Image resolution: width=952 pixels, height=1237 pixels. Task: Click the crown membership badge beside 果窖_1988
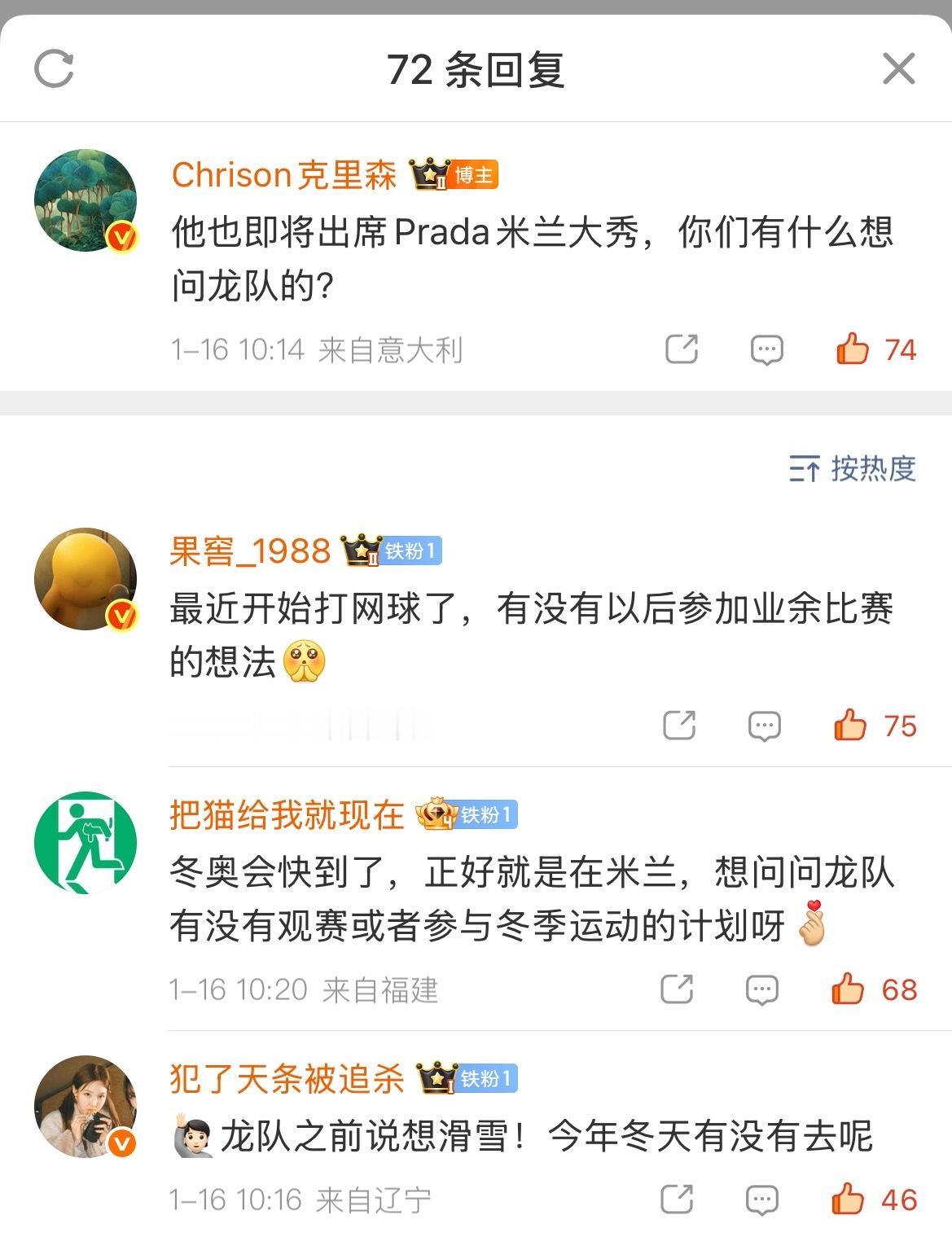(x=363, y=550)
